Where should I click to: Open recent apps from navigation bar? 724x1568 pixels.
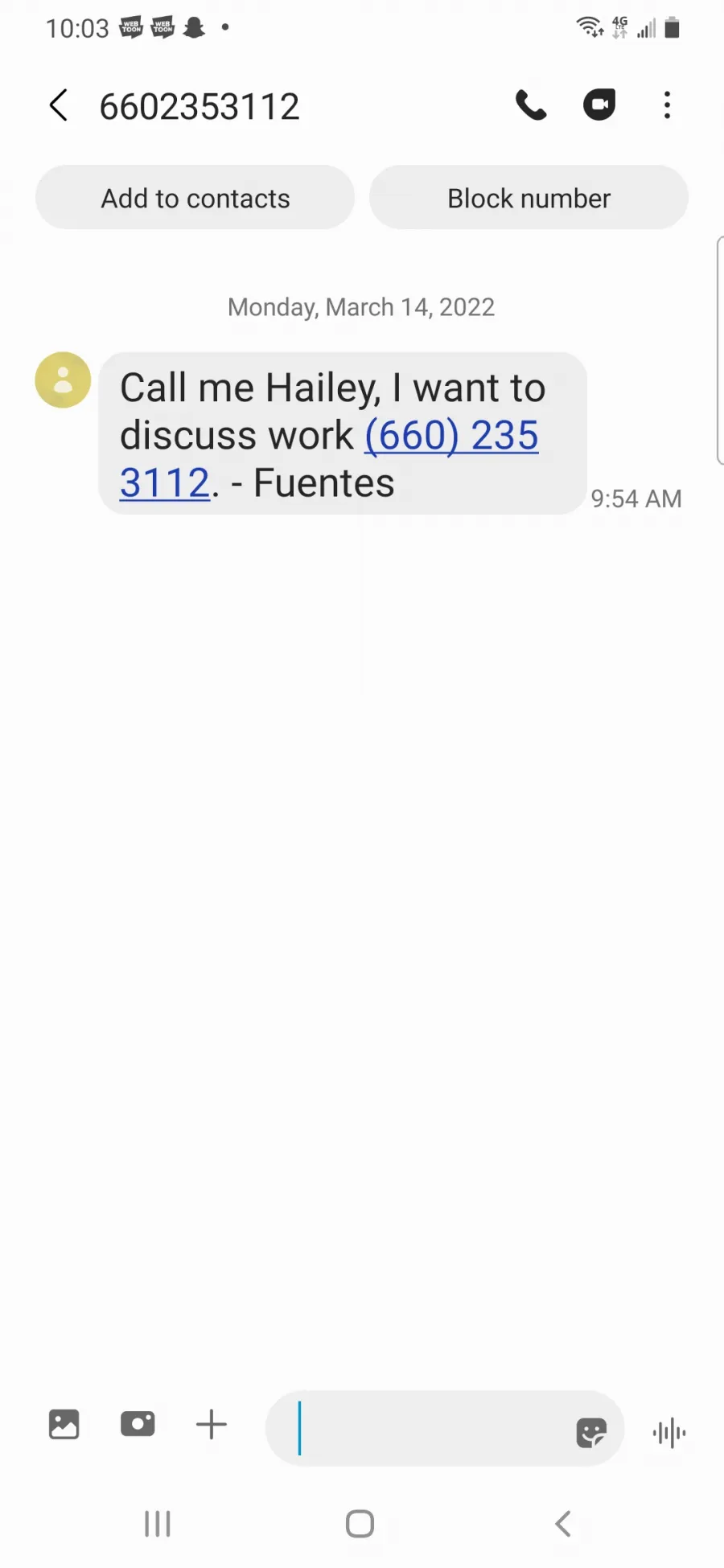(158, 1524)
